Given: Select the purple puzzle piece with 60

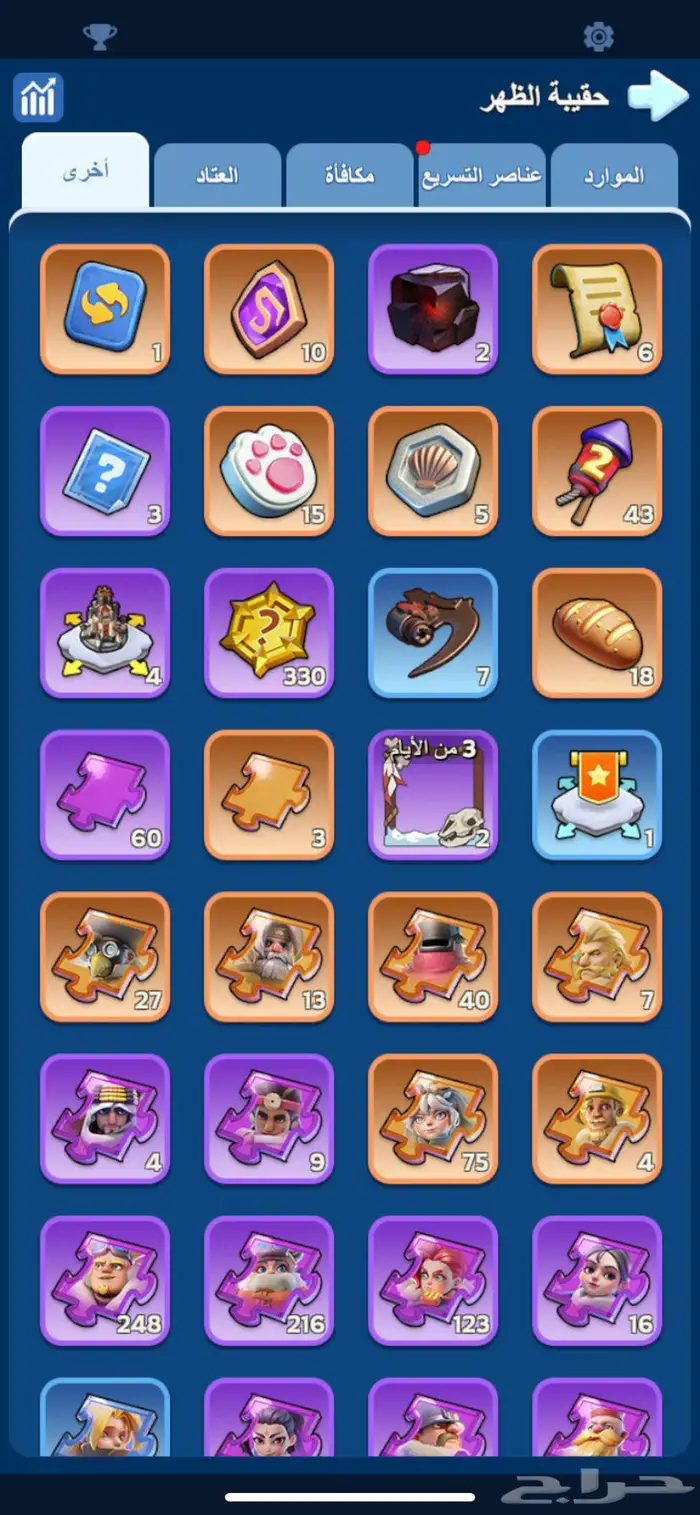Looking at the screenshot, I should (105, 795).
